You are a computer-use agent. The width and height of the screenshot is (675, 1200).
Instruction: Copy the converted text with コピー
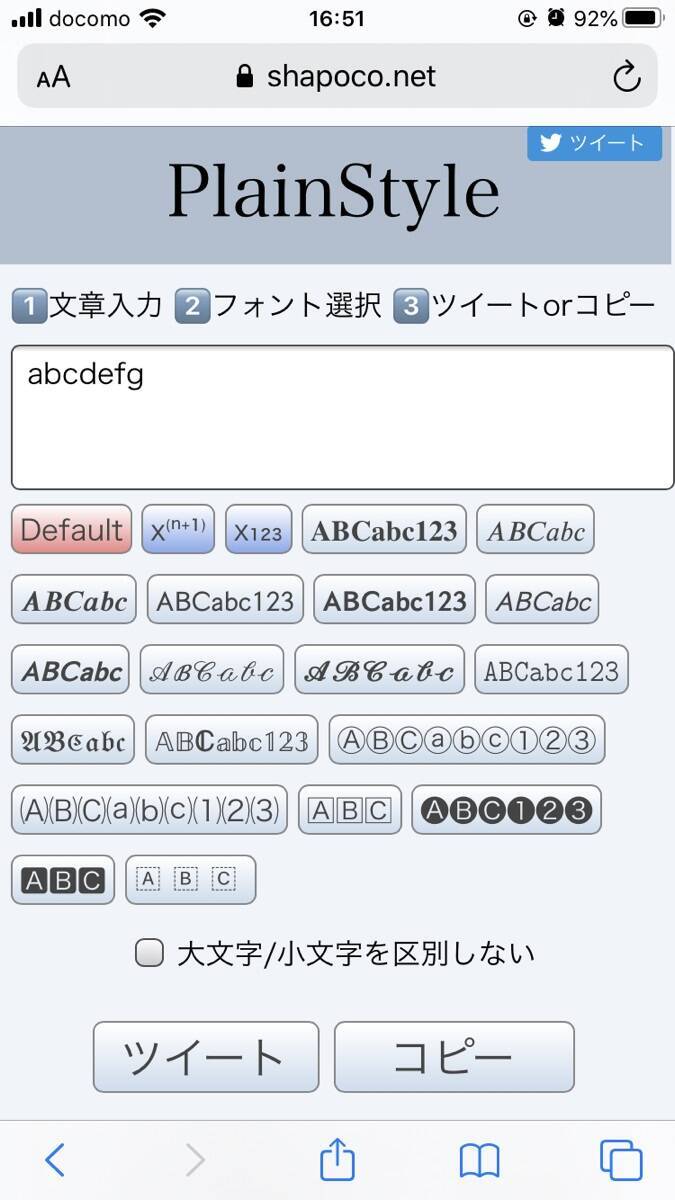tap(454, 1057)
